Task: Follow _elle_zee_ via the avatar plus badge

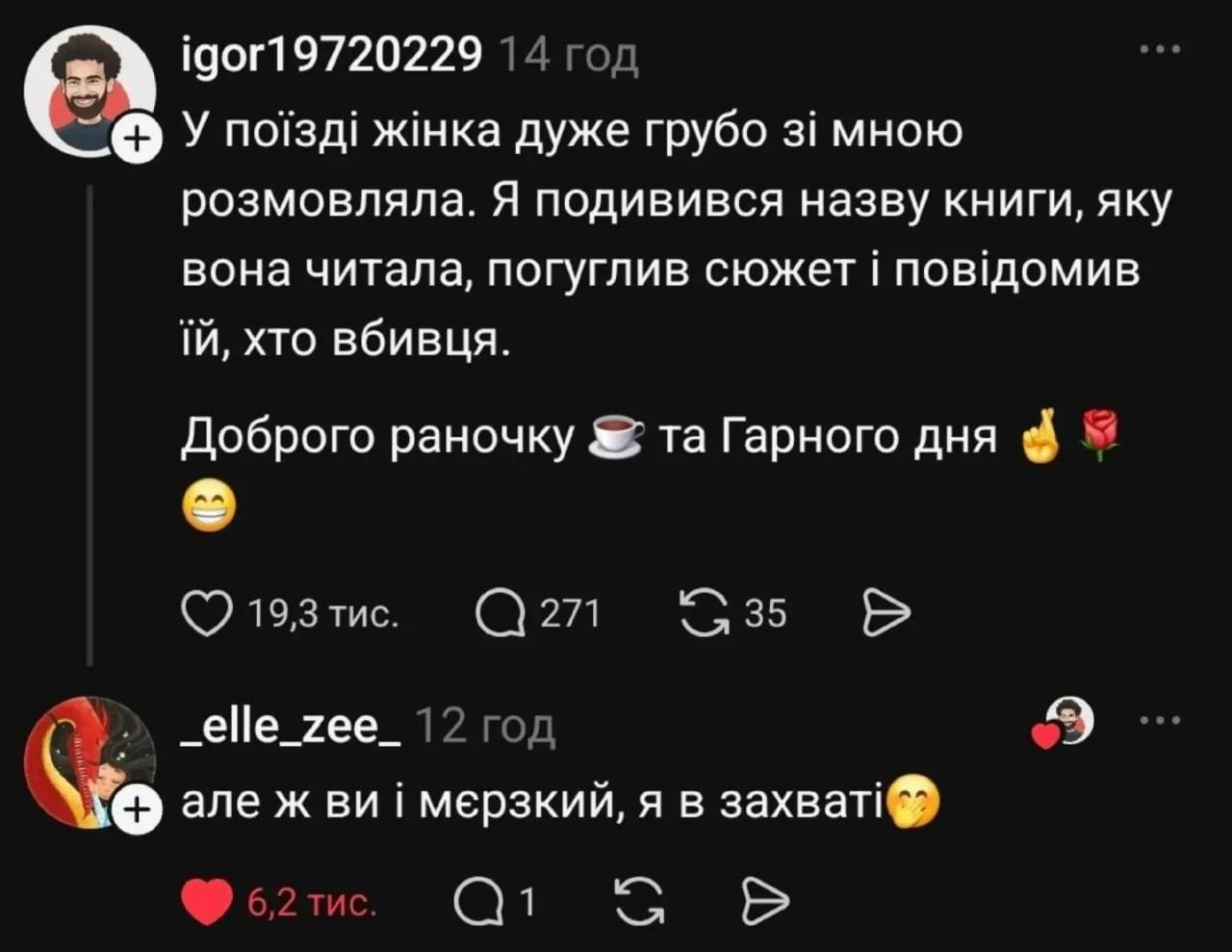Action: (x=135, y=810)
